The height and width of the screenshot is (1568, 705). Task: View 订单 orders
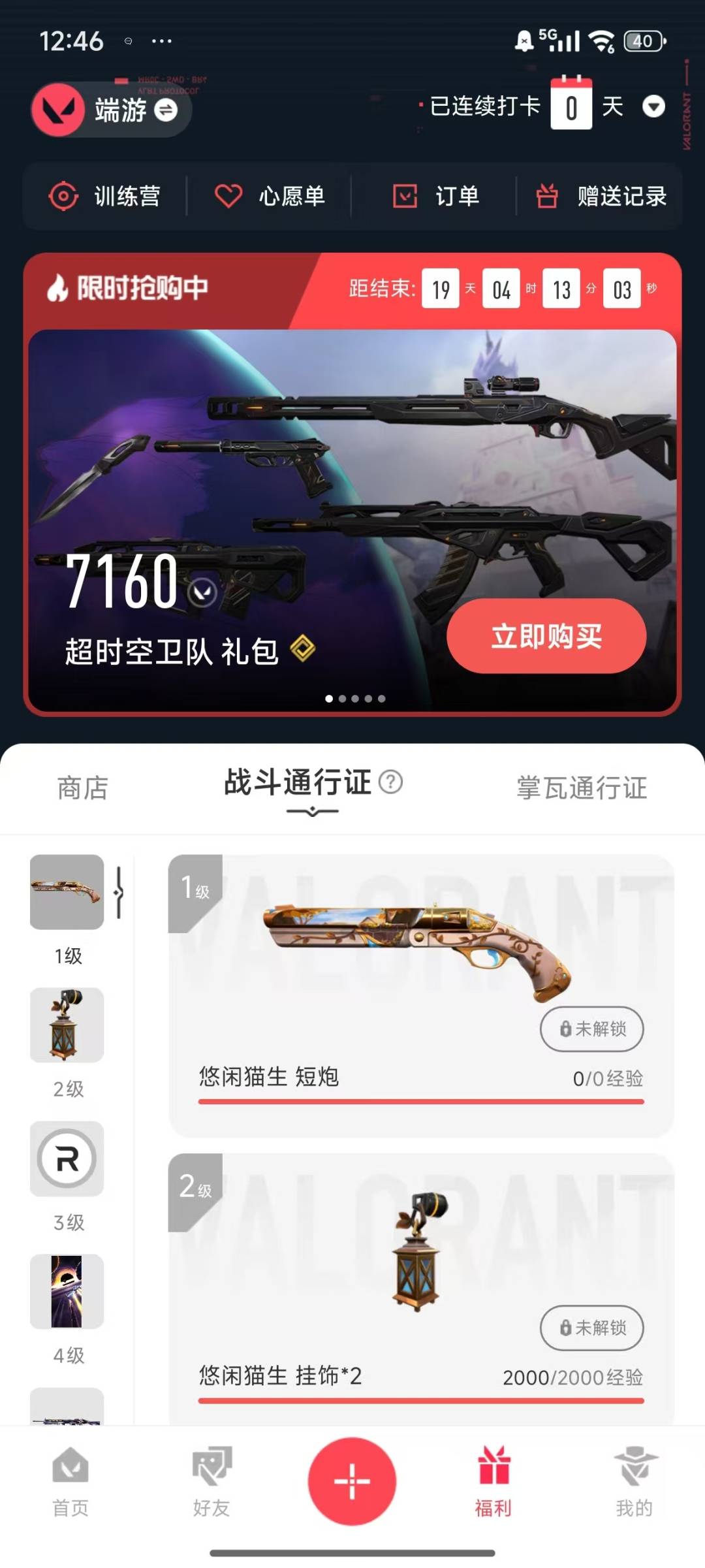click(x=435, y=196)
